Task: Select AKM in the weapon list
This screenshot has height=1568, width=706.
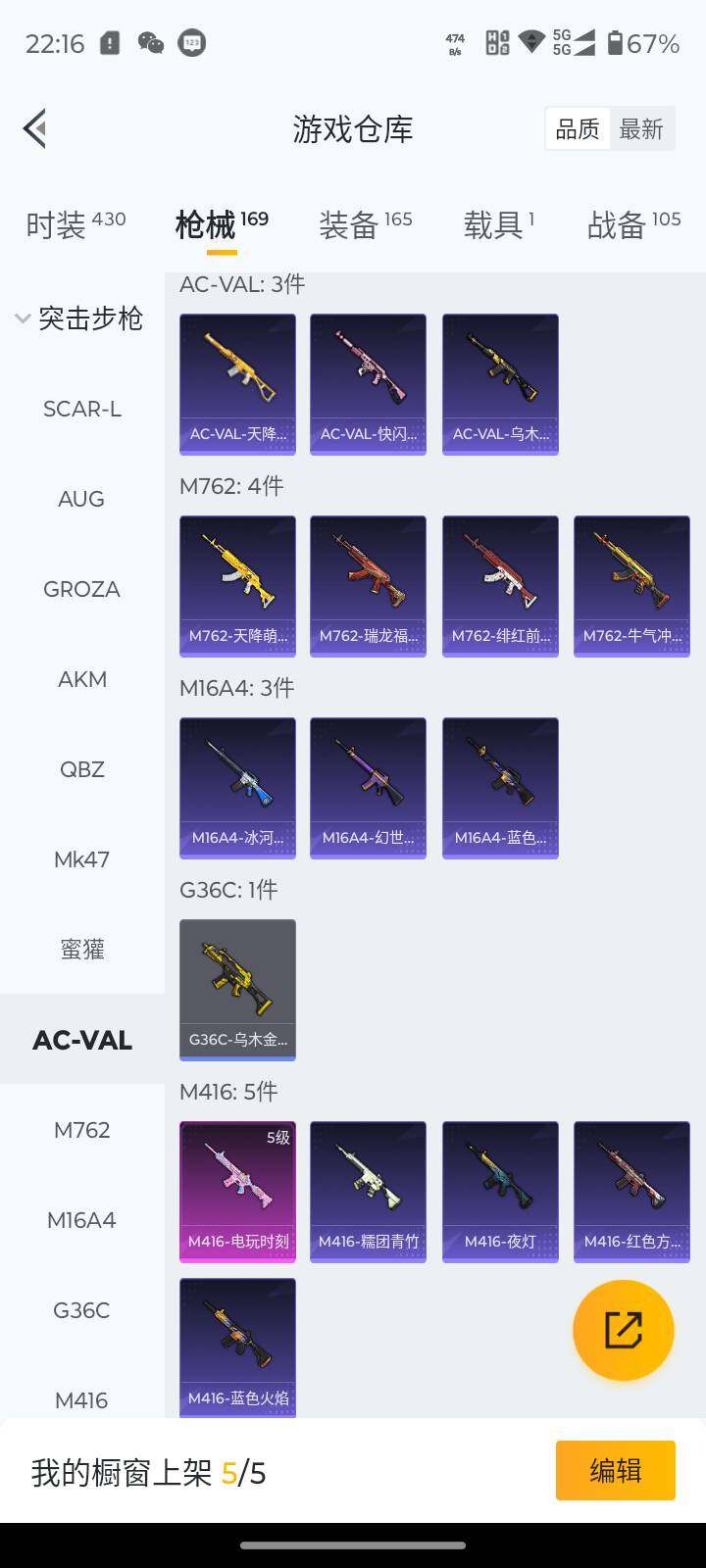Action: (82, 679)
